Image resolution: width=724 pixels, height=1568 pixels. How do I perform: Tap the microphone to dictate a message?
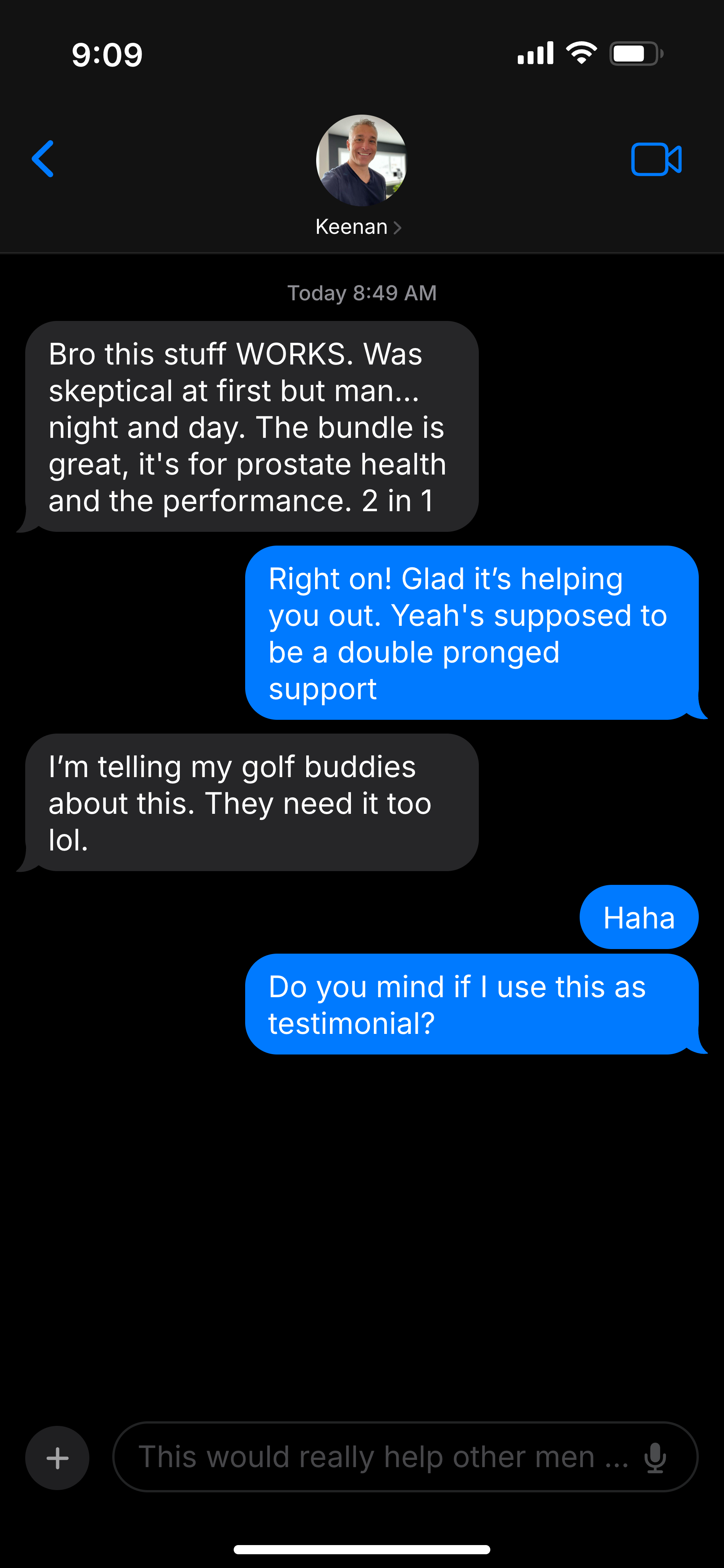pos(655,1458)
